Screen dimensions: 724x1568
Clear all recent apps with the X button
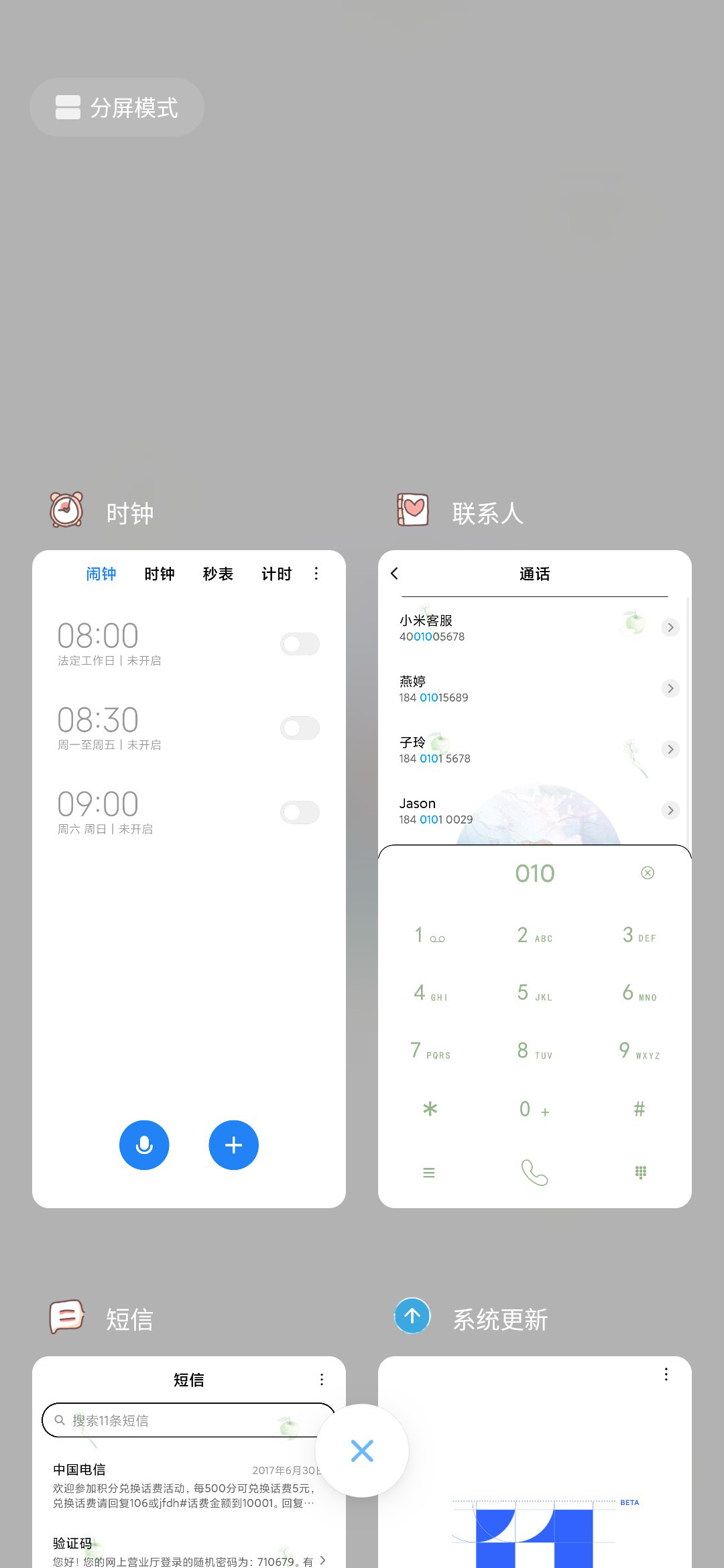pyautogui.click(x=362, y=1451)
